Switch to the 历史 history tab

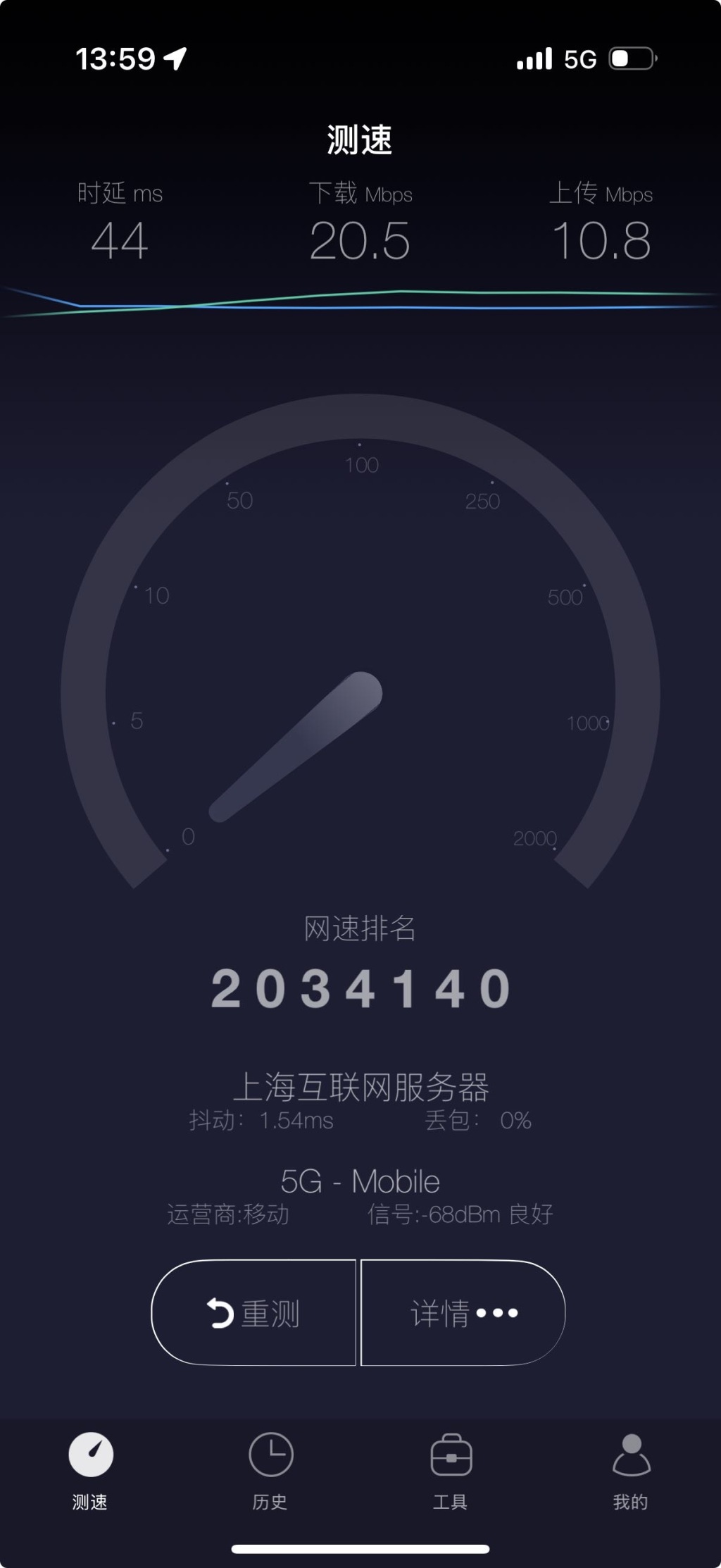(x=270, y=1469)
